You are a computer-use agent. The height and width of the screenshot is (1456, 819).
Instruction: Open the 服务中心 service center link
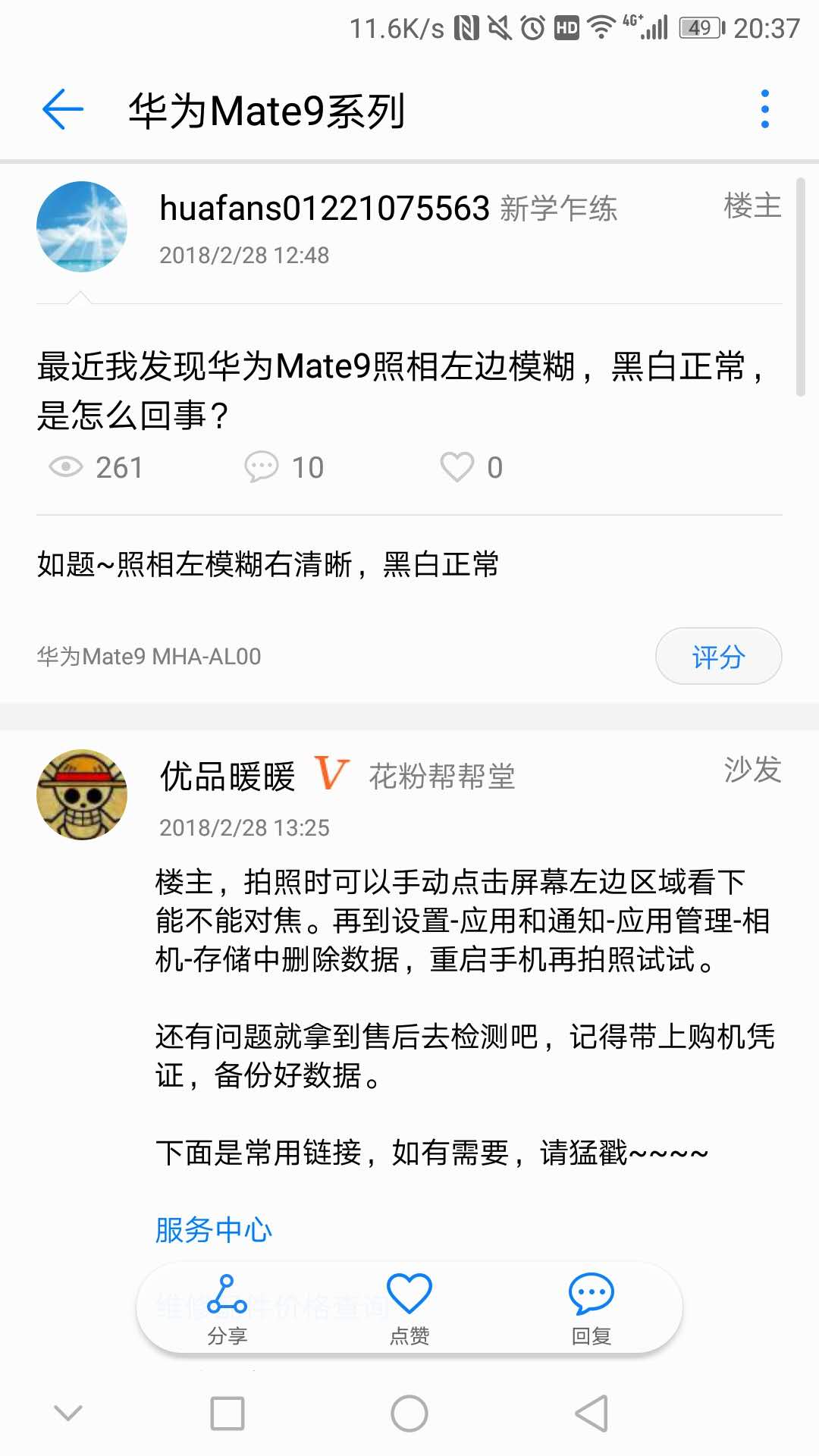click(213, 1228)
